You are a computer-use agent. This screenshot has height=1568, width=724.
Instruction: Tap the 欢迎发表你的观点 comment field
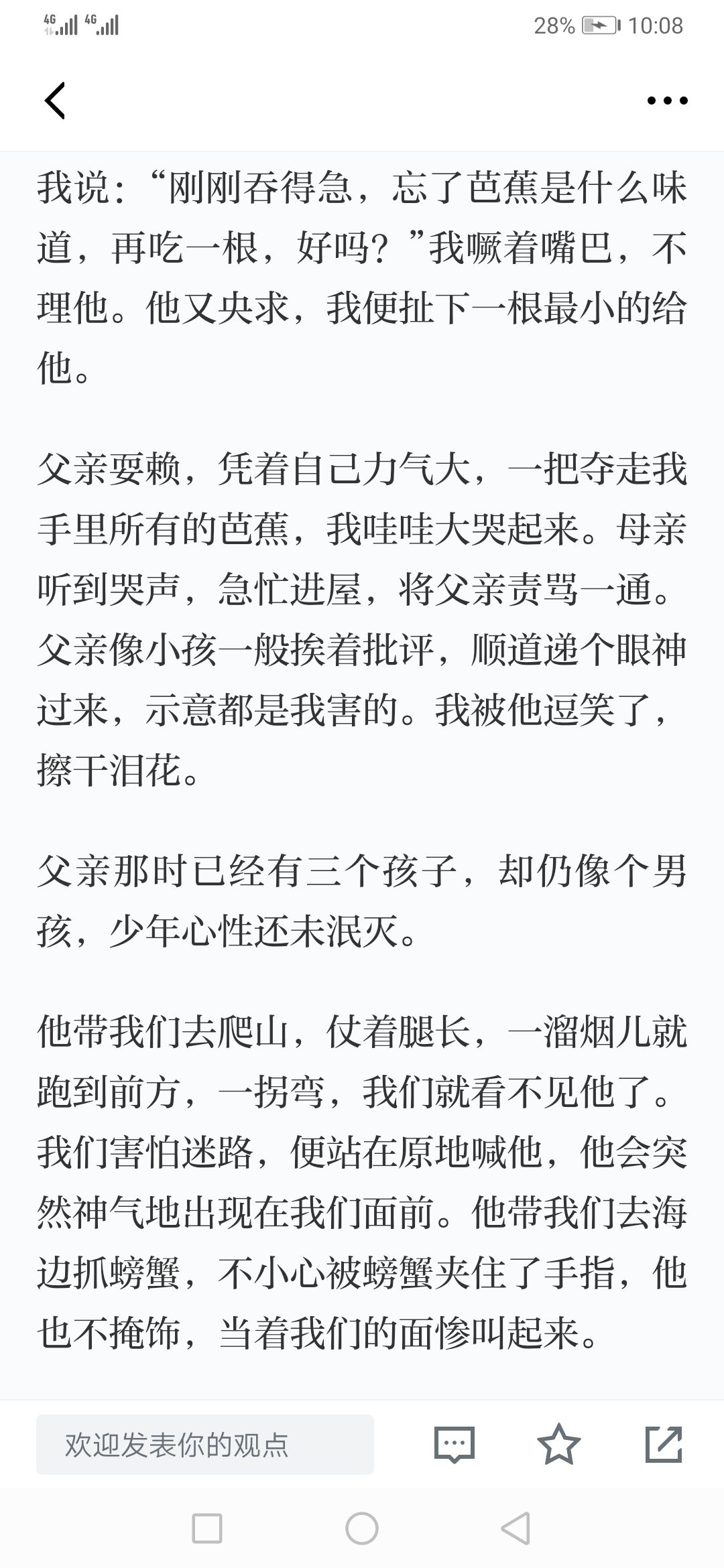(204, 1444)
